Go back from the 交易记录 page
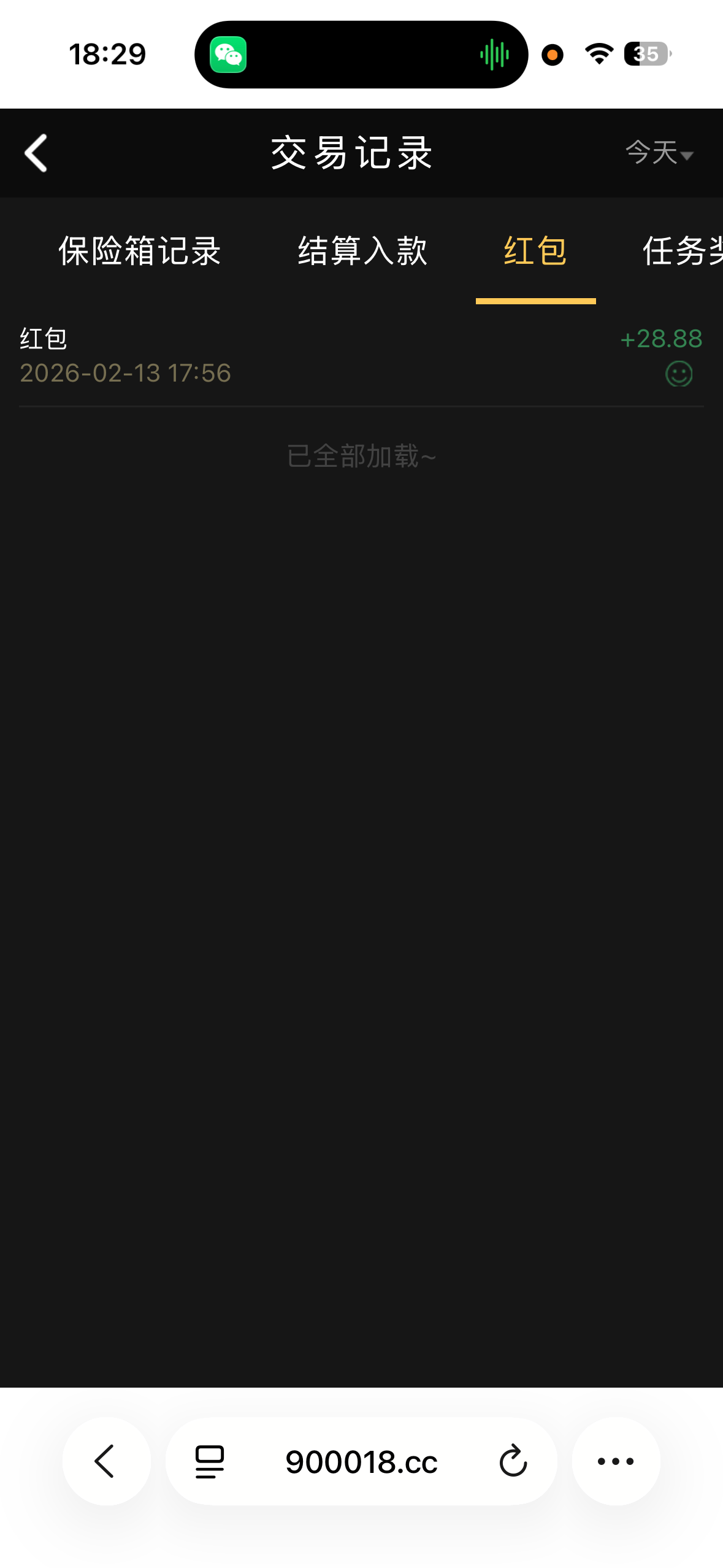The image size is (723, 1568). click(x=36, y=153)
